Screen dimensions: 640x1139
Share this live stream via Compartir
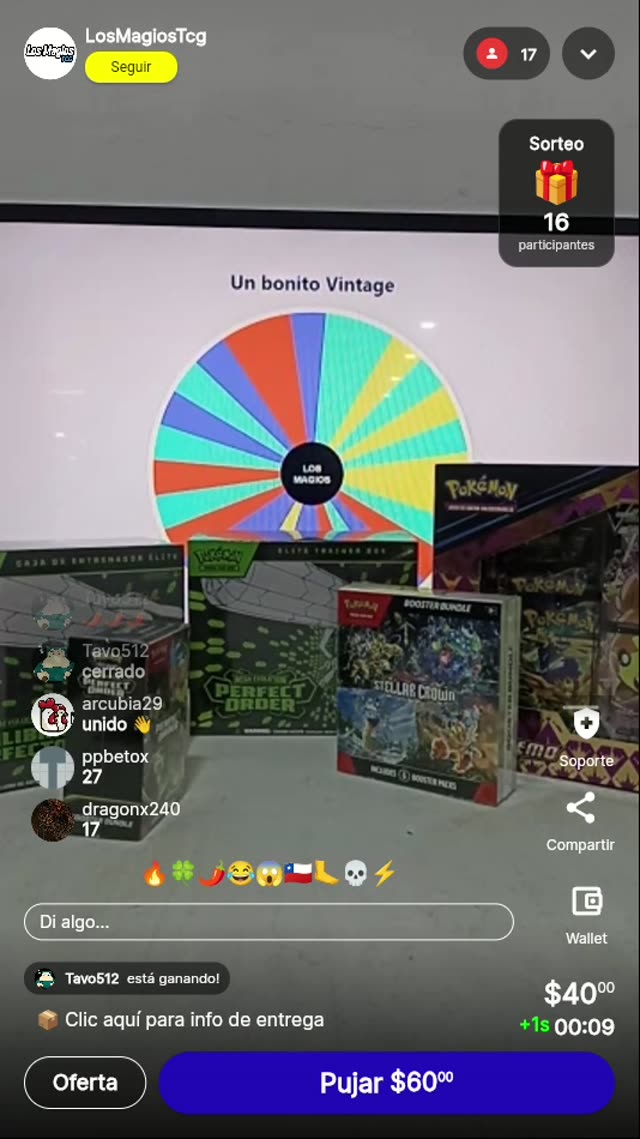click(580, 809)
